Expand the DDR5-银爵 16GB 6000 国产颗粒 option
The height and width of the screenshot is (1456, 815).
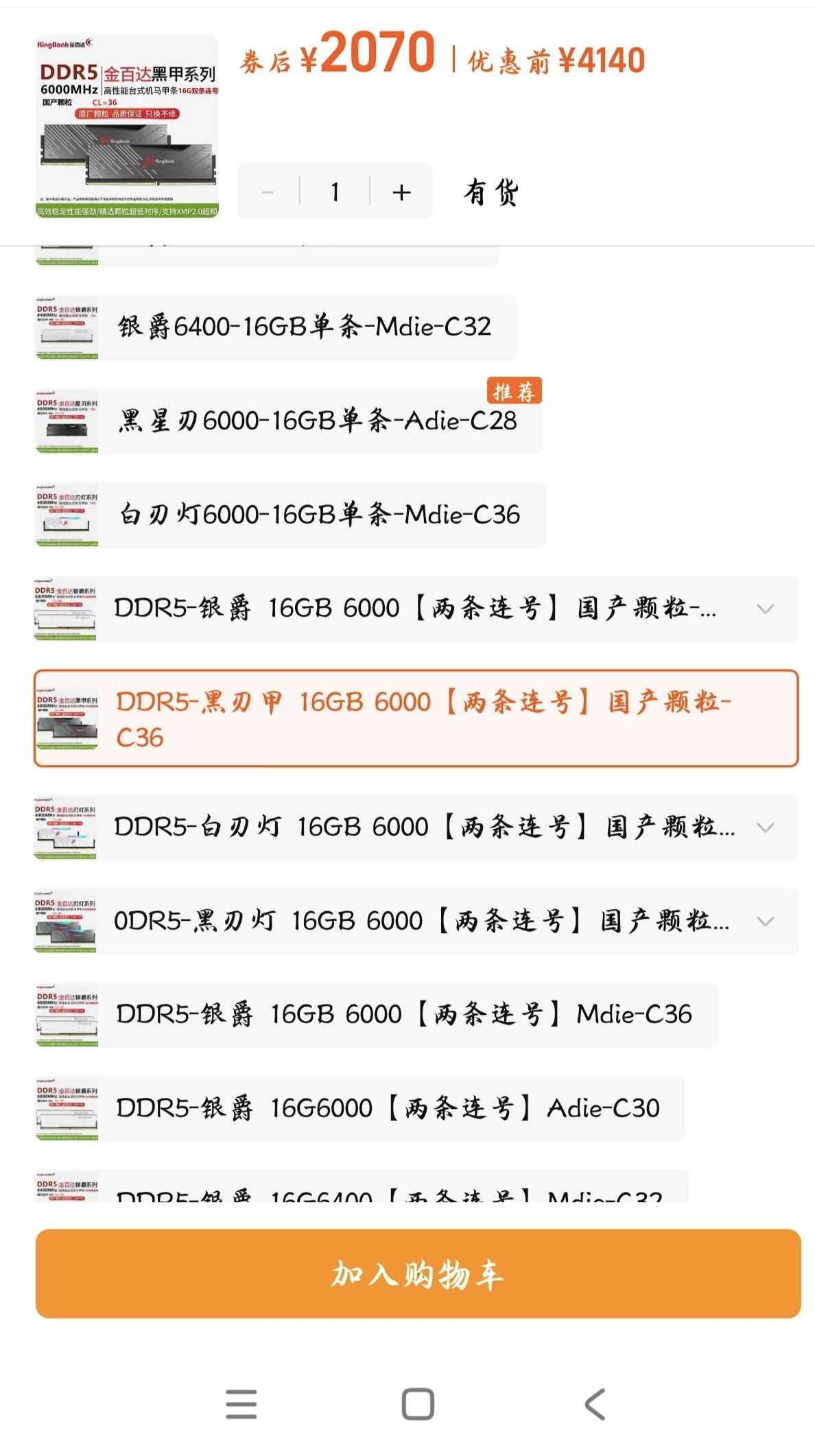coord(764,609)
